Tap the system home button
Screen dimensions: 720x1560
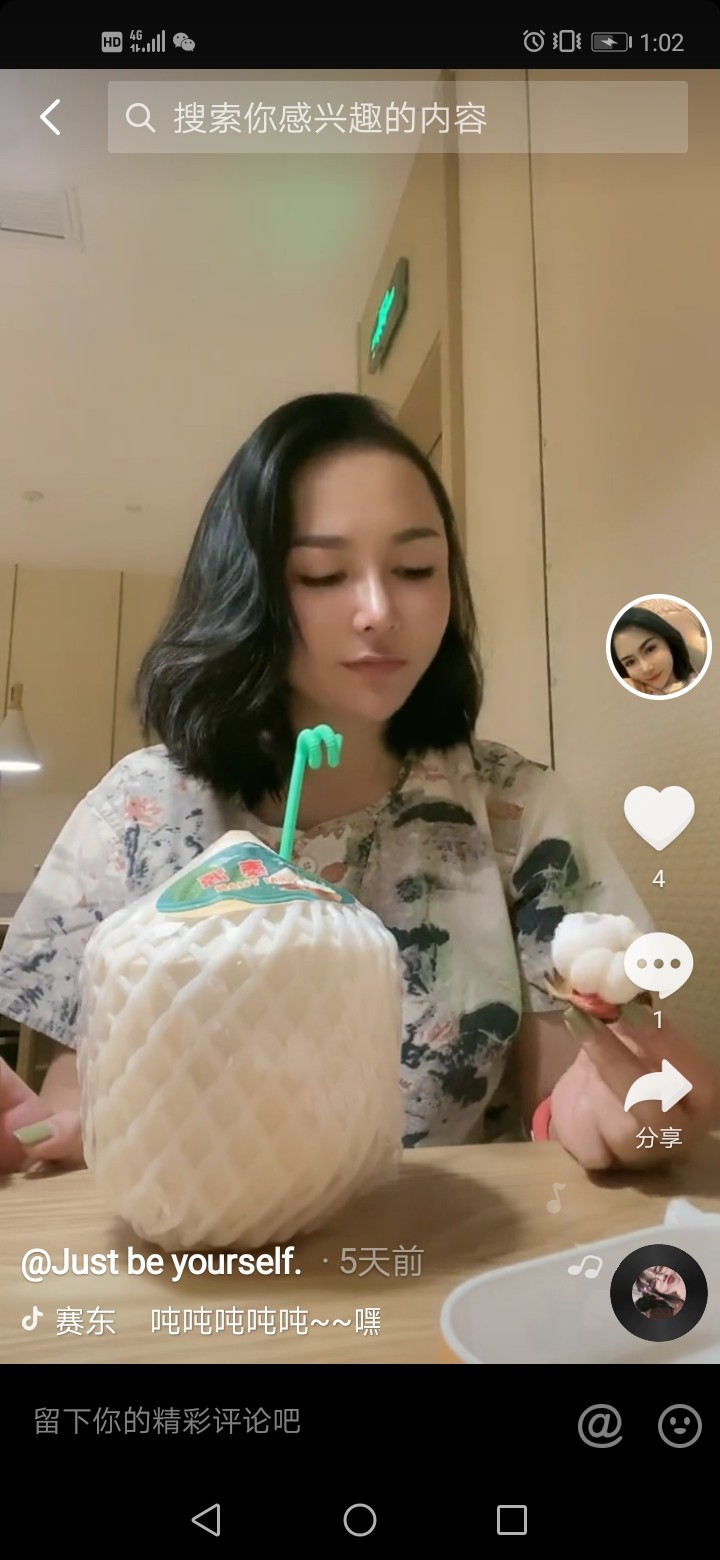360,1520
